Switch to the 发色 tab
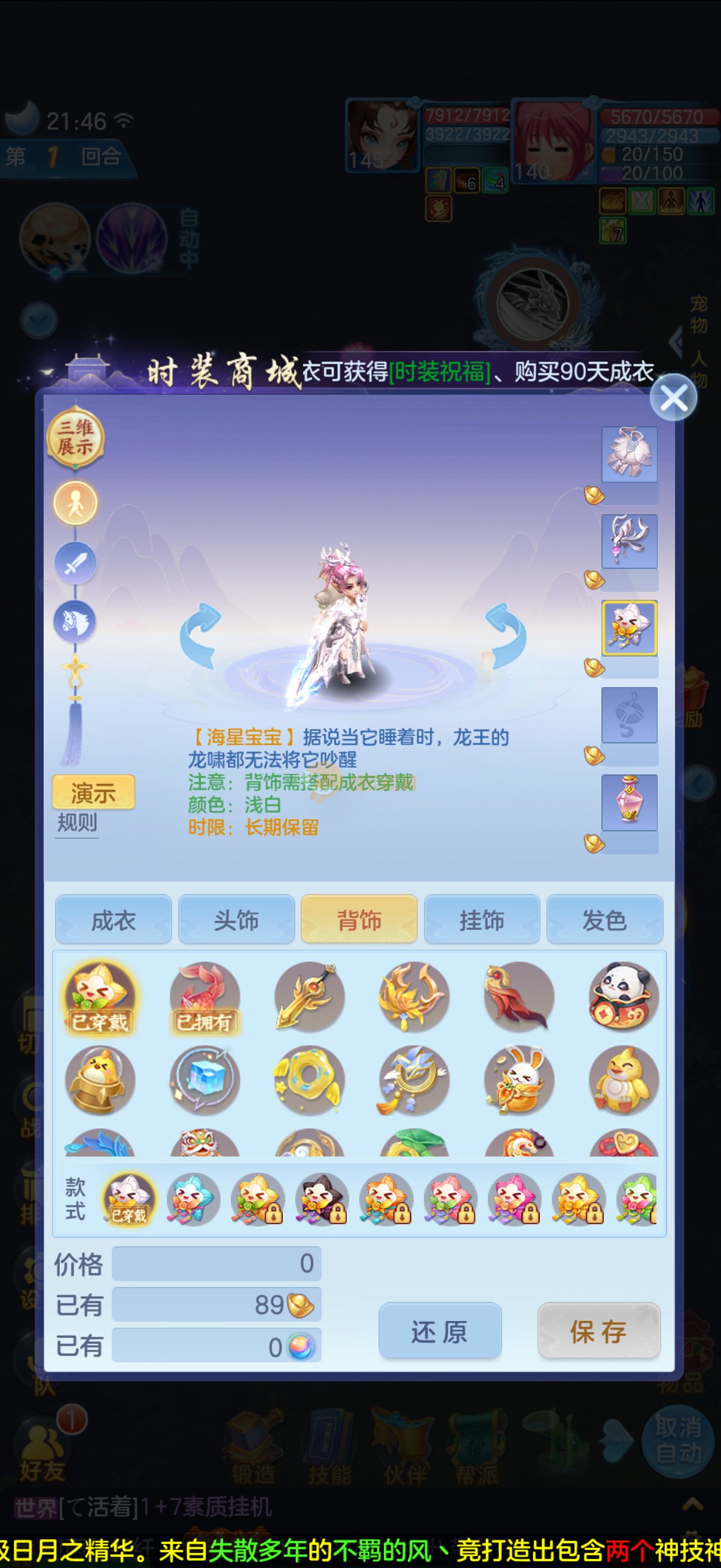This screenshot has width=721, height=1568. click(604, 920)
